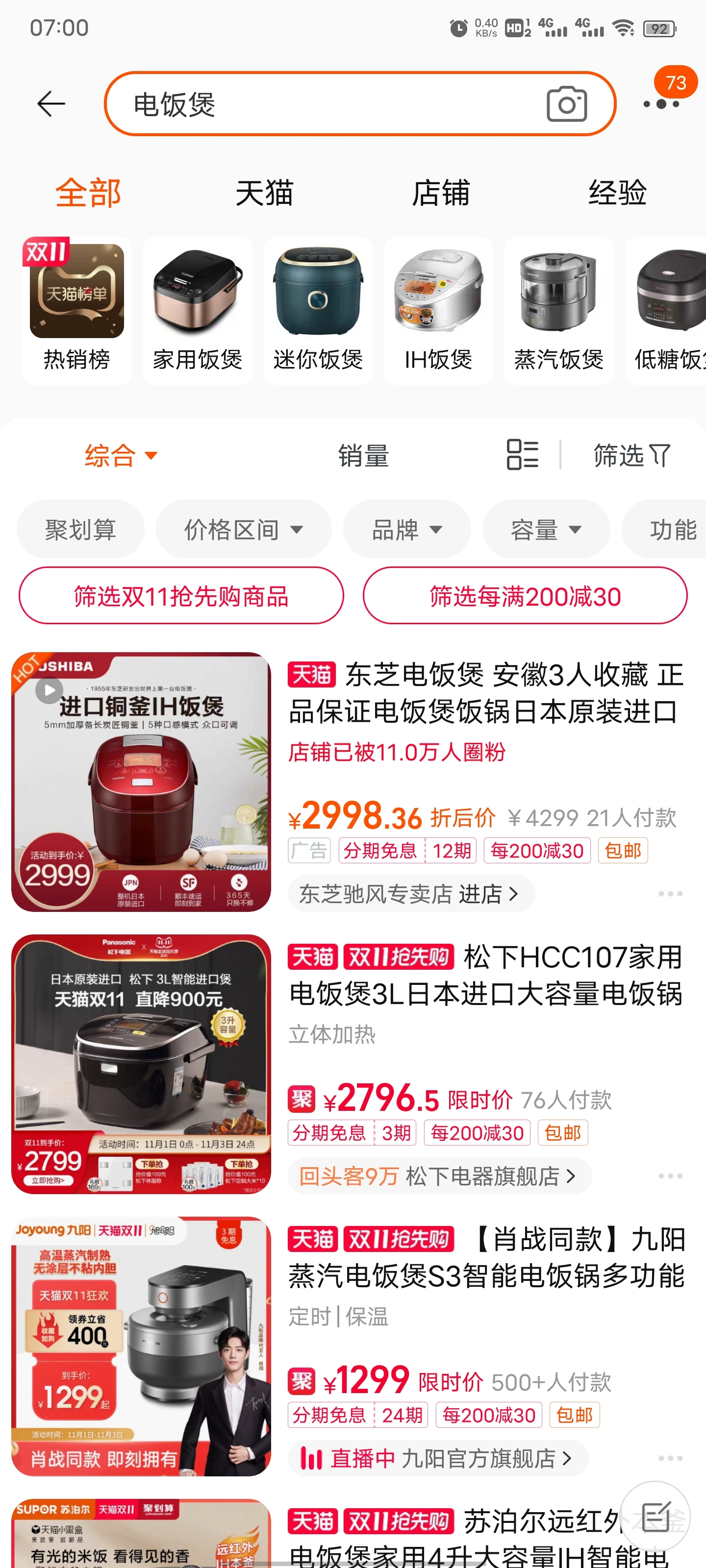The image size is (706, 1568).
Task: Open the camera image search icon
Action: pos(566,104)
